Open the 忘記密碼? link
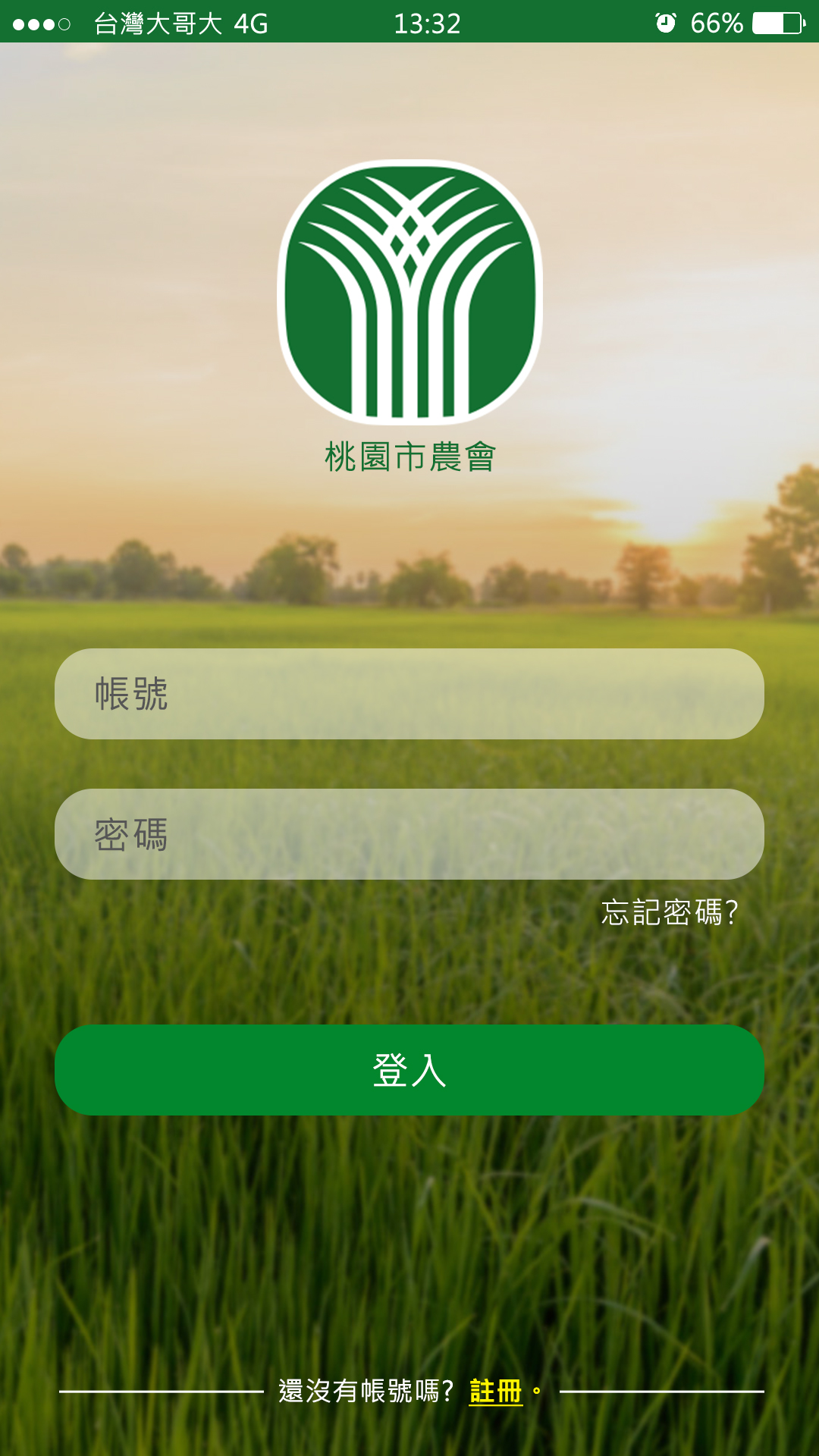This screenshot has width=819, height=1456. tap(669, 912)
